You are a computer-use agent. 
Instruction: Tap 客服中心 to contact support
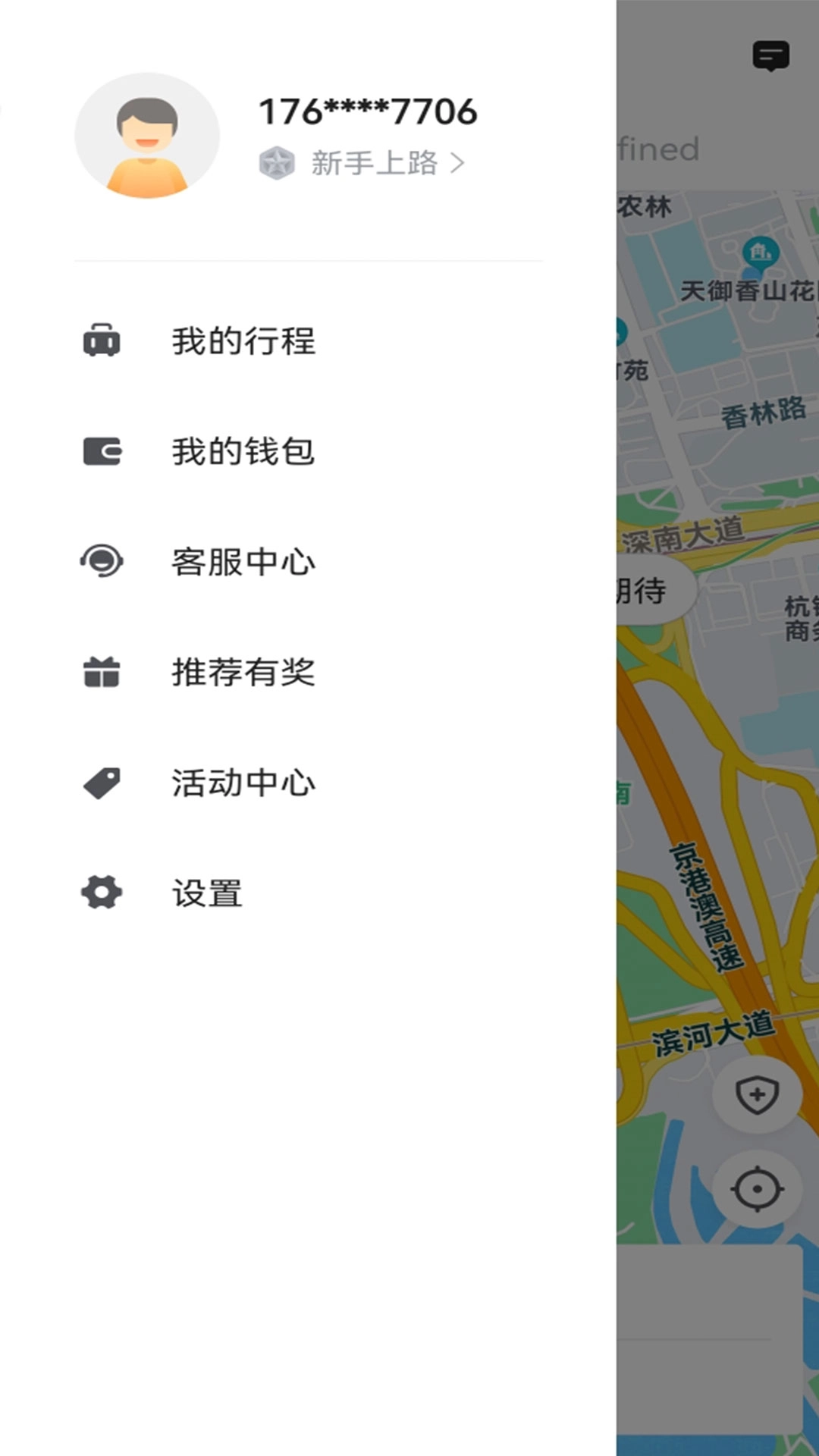click(x=244, y=561)
